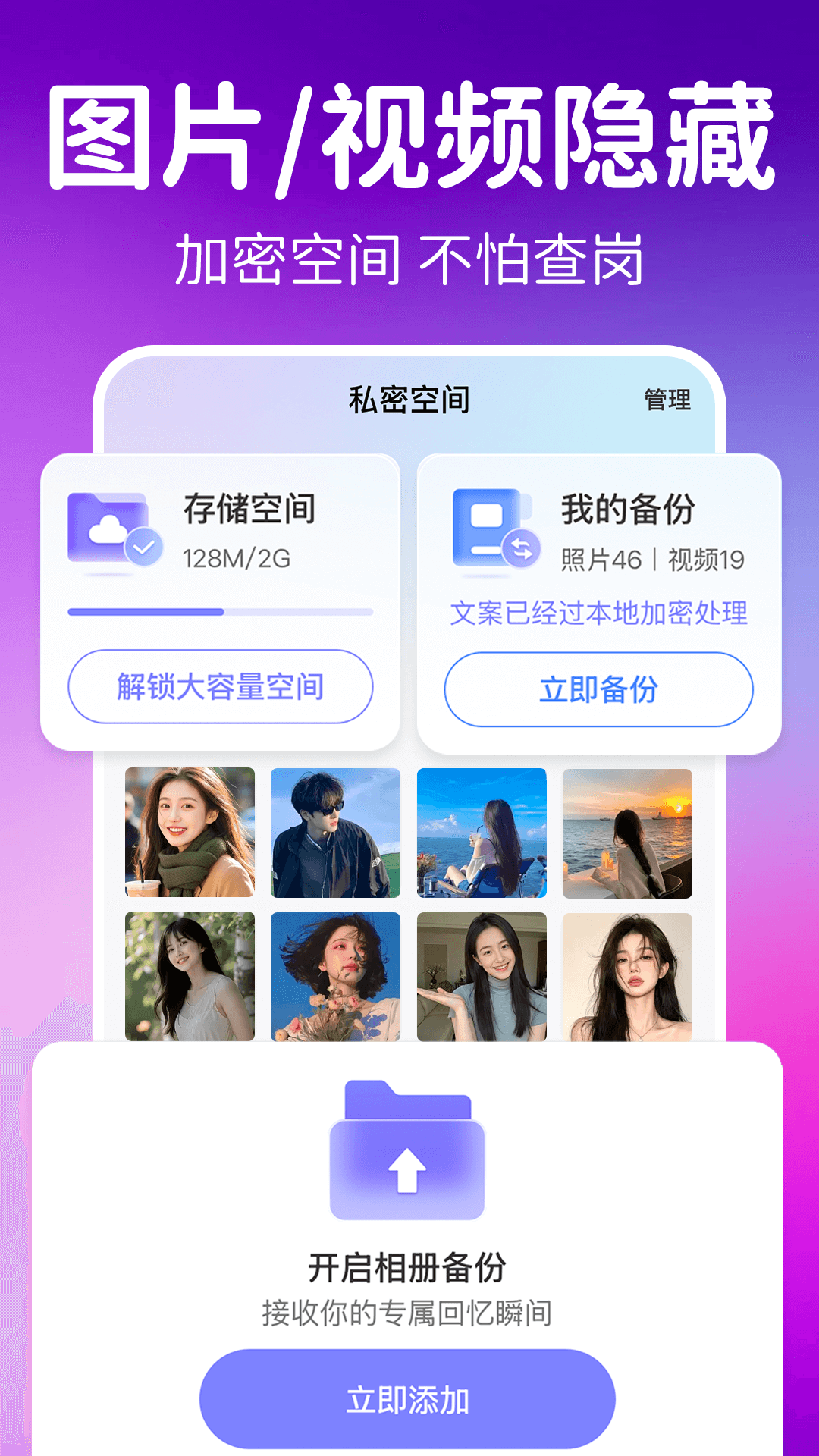This screenshot has width=819, height=1456.
Task: Select the photo of man wearing sunglasses
Action: [334, 832]
